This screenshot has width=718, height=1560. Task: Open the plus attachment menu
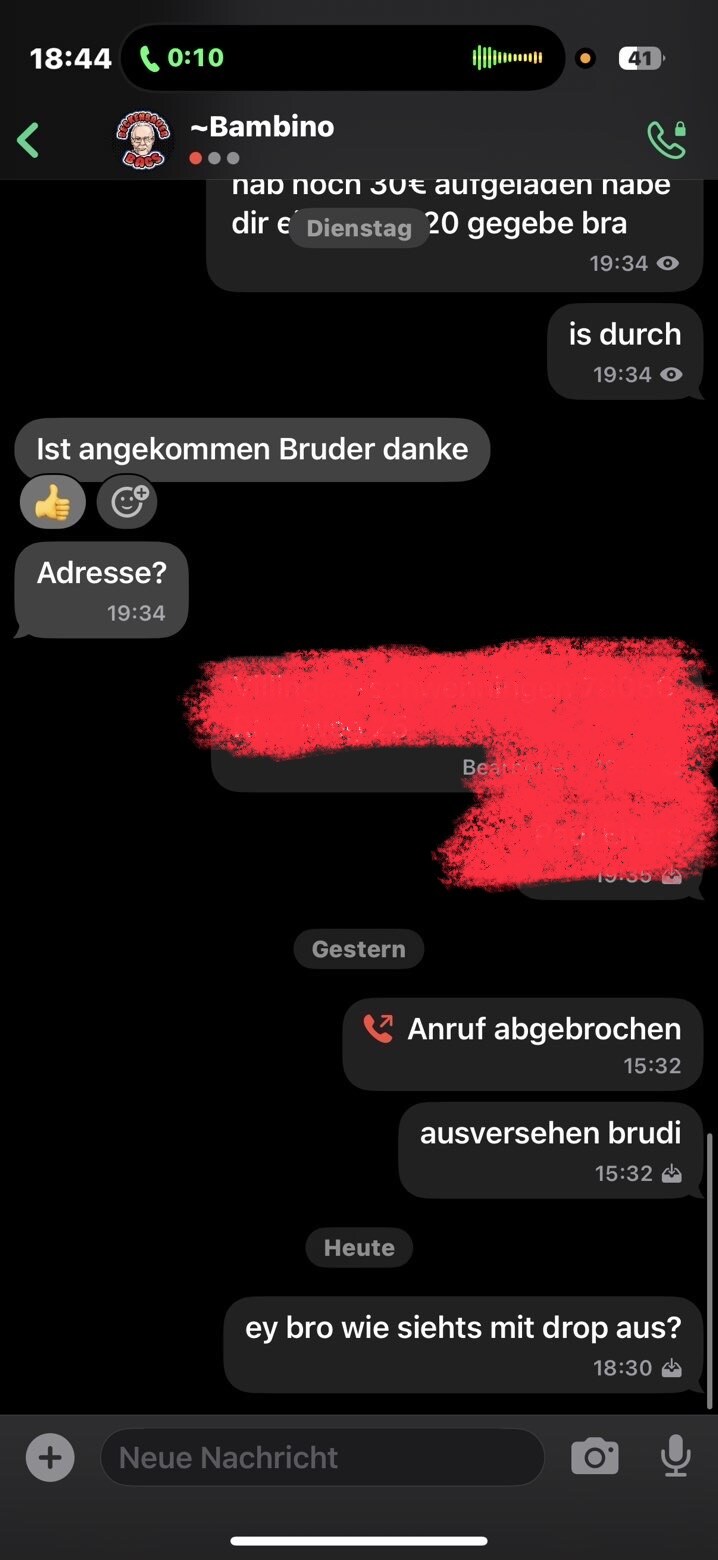click(x=50, y=1457)
